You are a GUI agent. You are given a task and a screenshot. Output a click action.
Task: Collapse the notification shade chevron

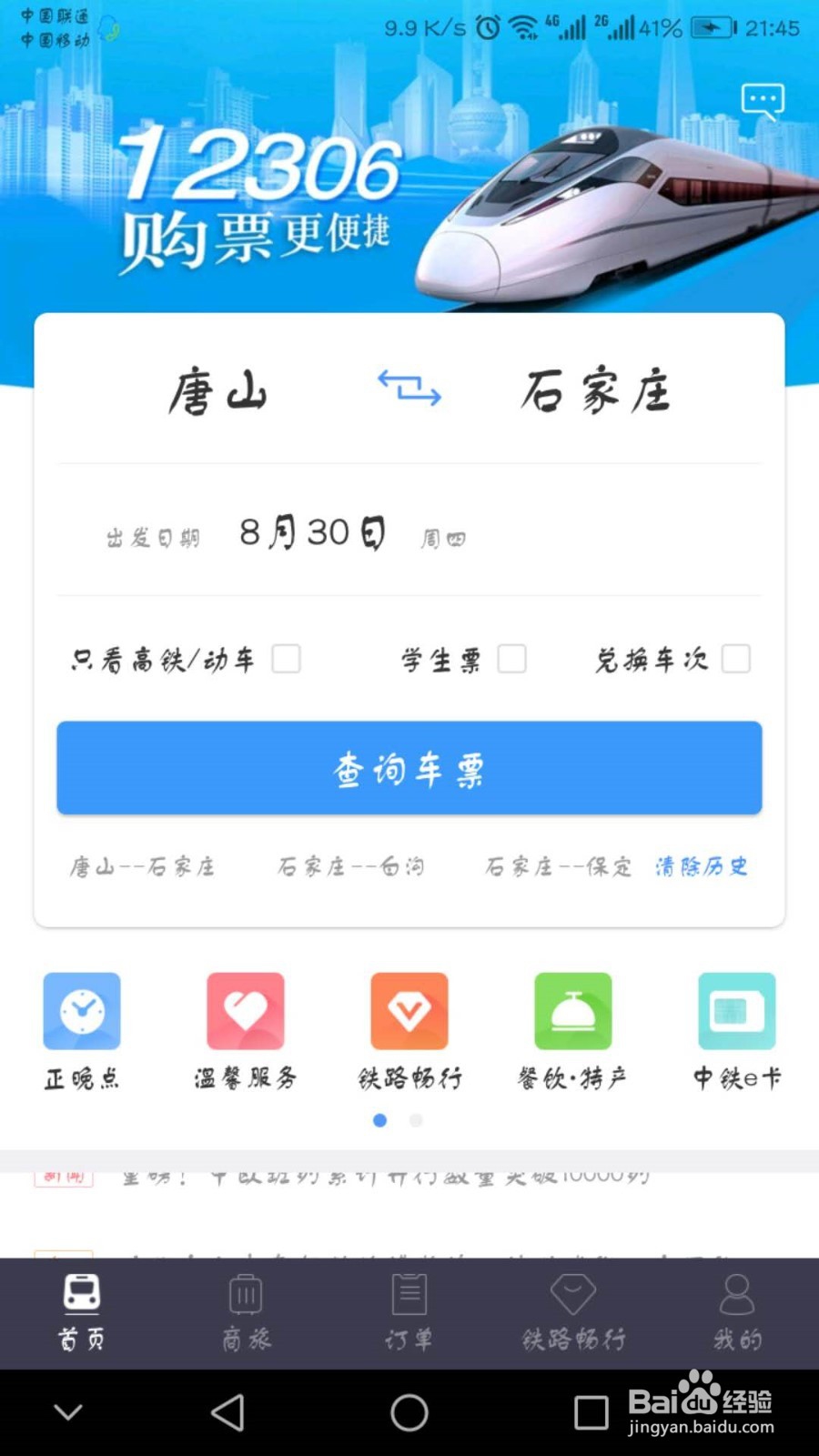[x=68, y=1412]
